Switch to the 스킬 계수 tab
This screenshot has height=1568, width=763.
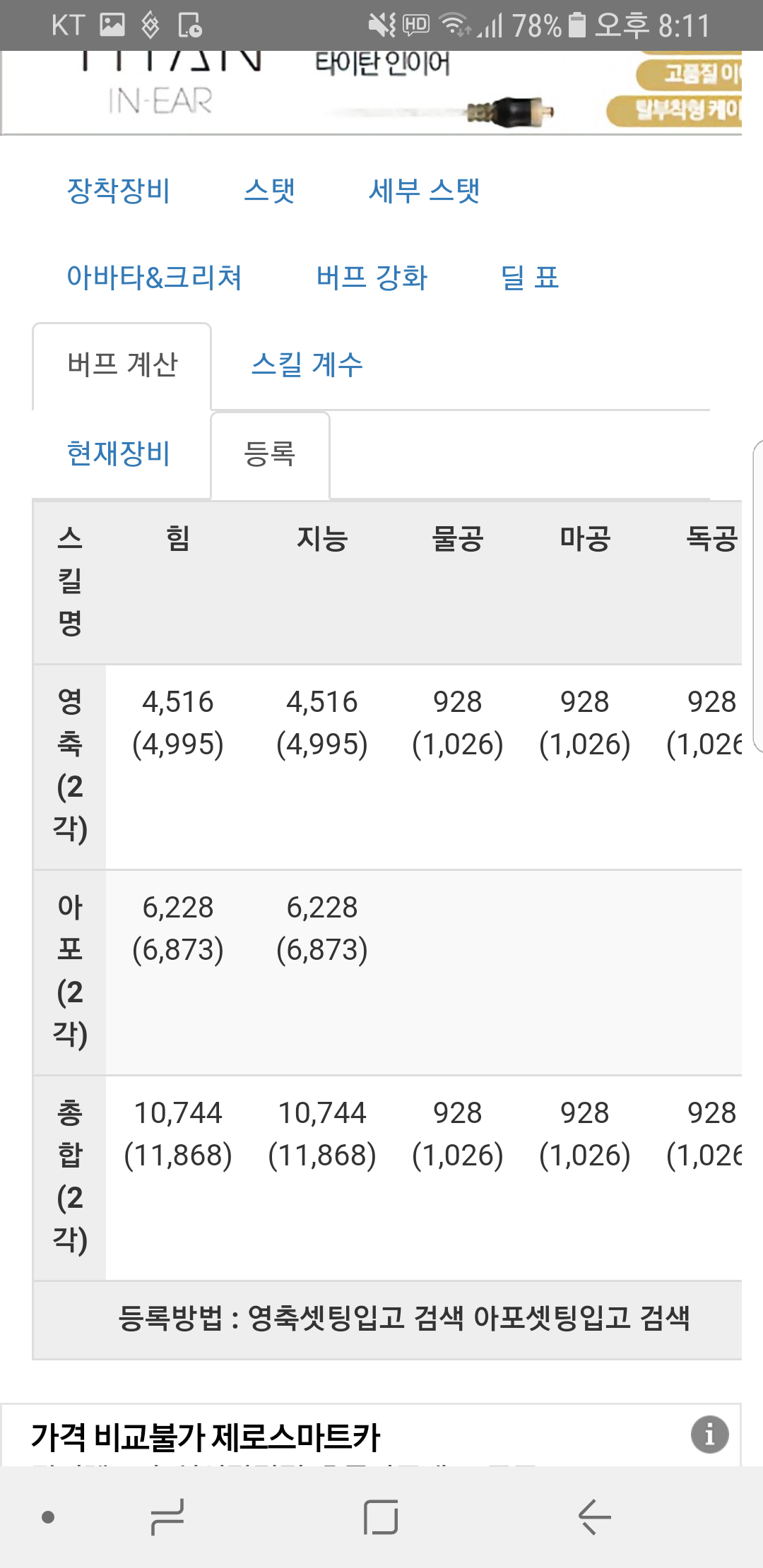[x=307, y=364]
